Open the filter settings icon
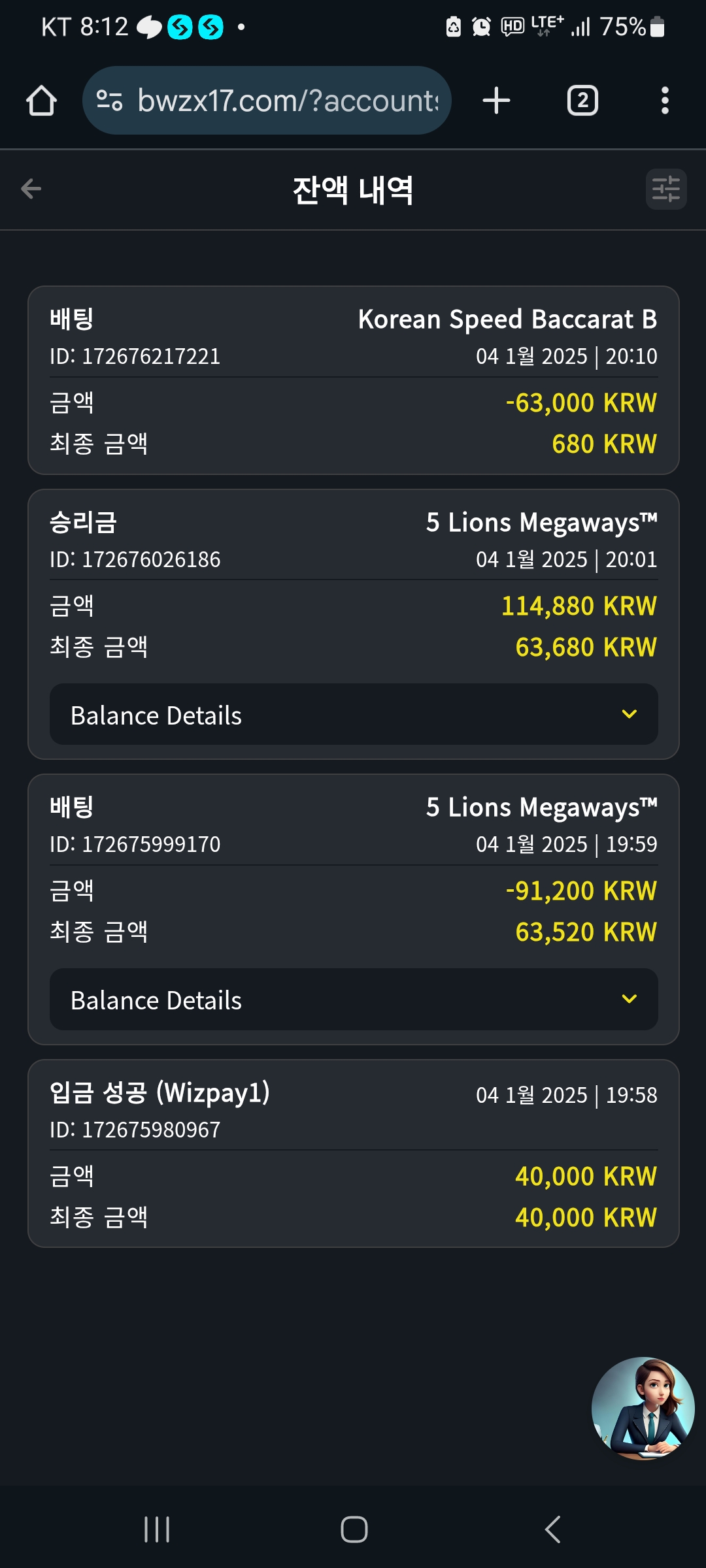This screenshot has width=706, height=1568. point(666,189)
